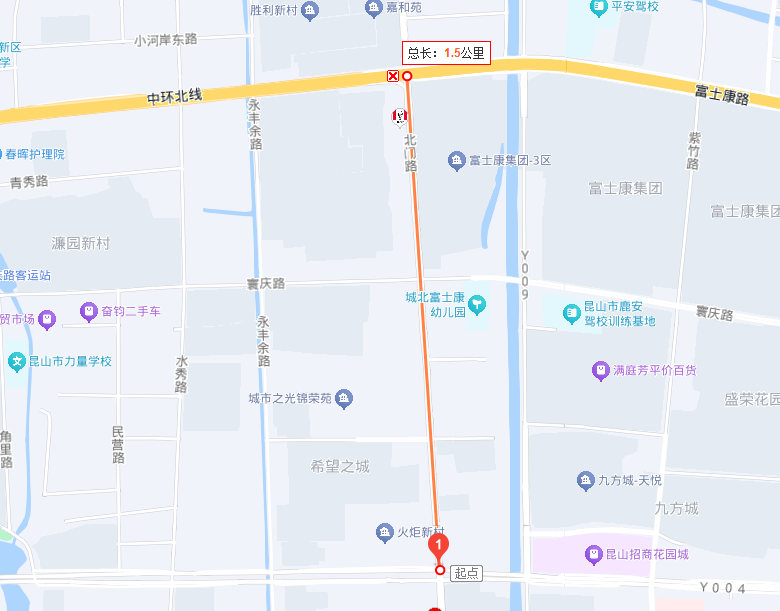Tap the KFC restaurant marker
Screen dimensions: 780x611
399,118
